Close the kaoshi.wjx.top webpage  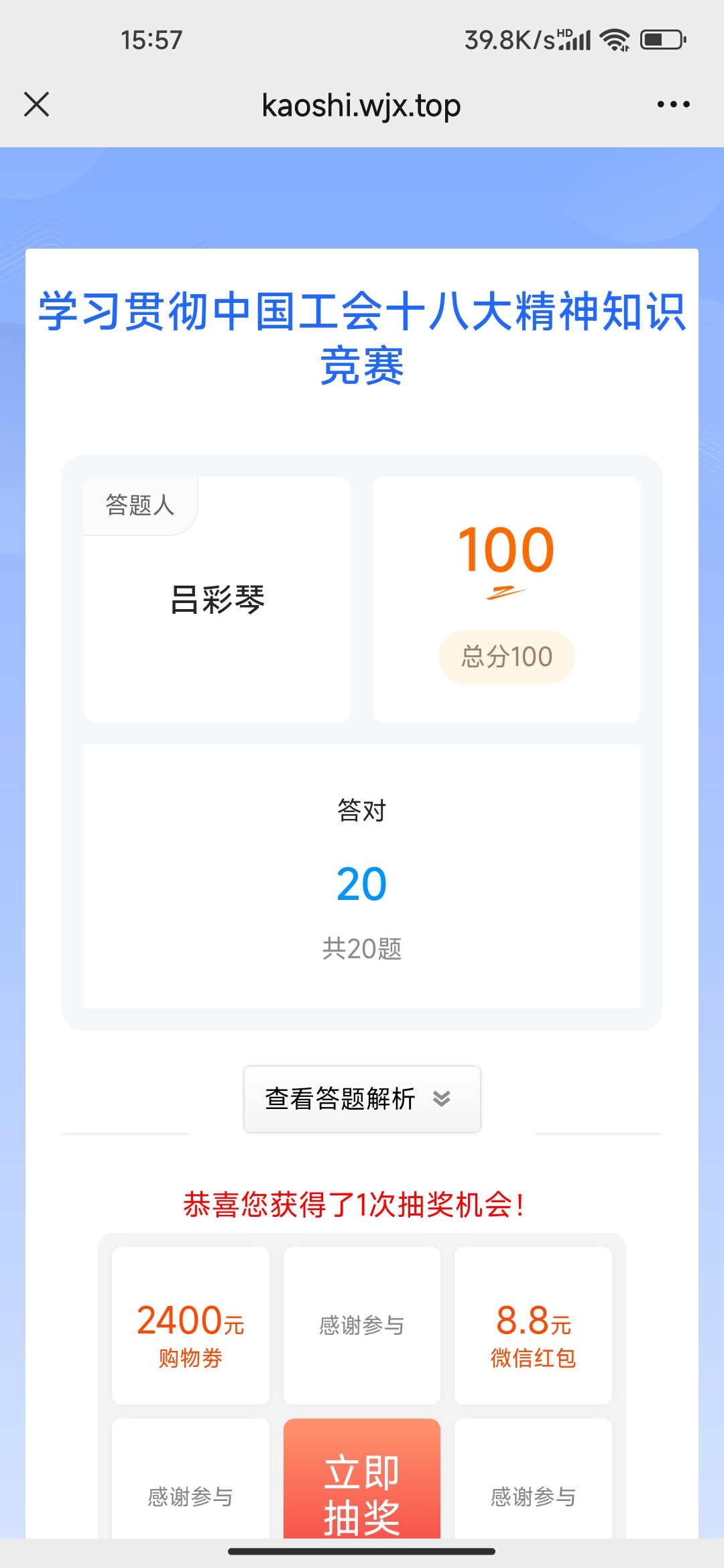[x=37, y=105]
